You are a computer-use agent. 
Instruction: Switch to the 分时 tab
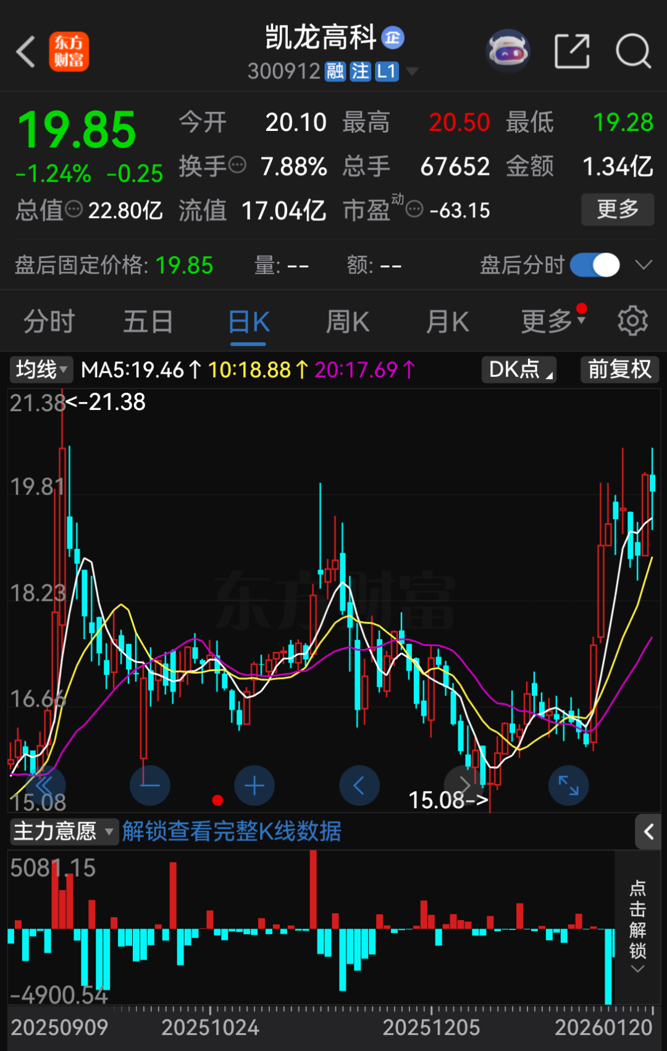pyautogui.click(x=49, y=322)
